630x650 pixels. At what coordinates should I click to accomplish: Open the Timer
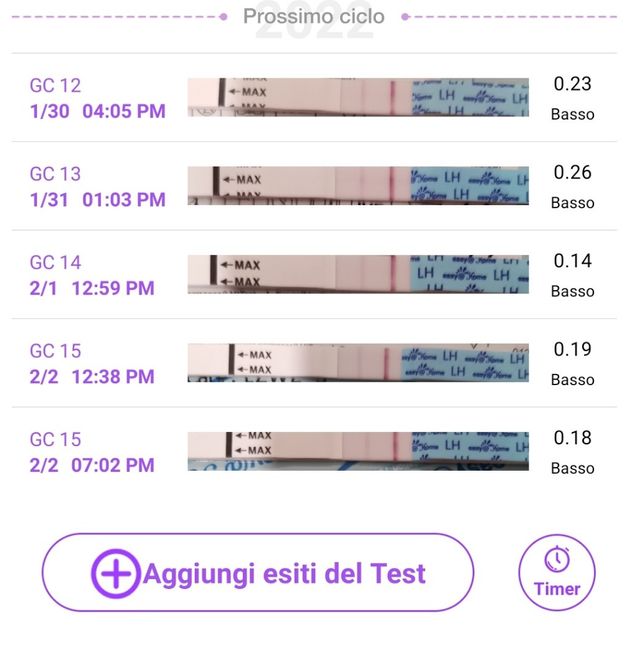click(557, 573)
